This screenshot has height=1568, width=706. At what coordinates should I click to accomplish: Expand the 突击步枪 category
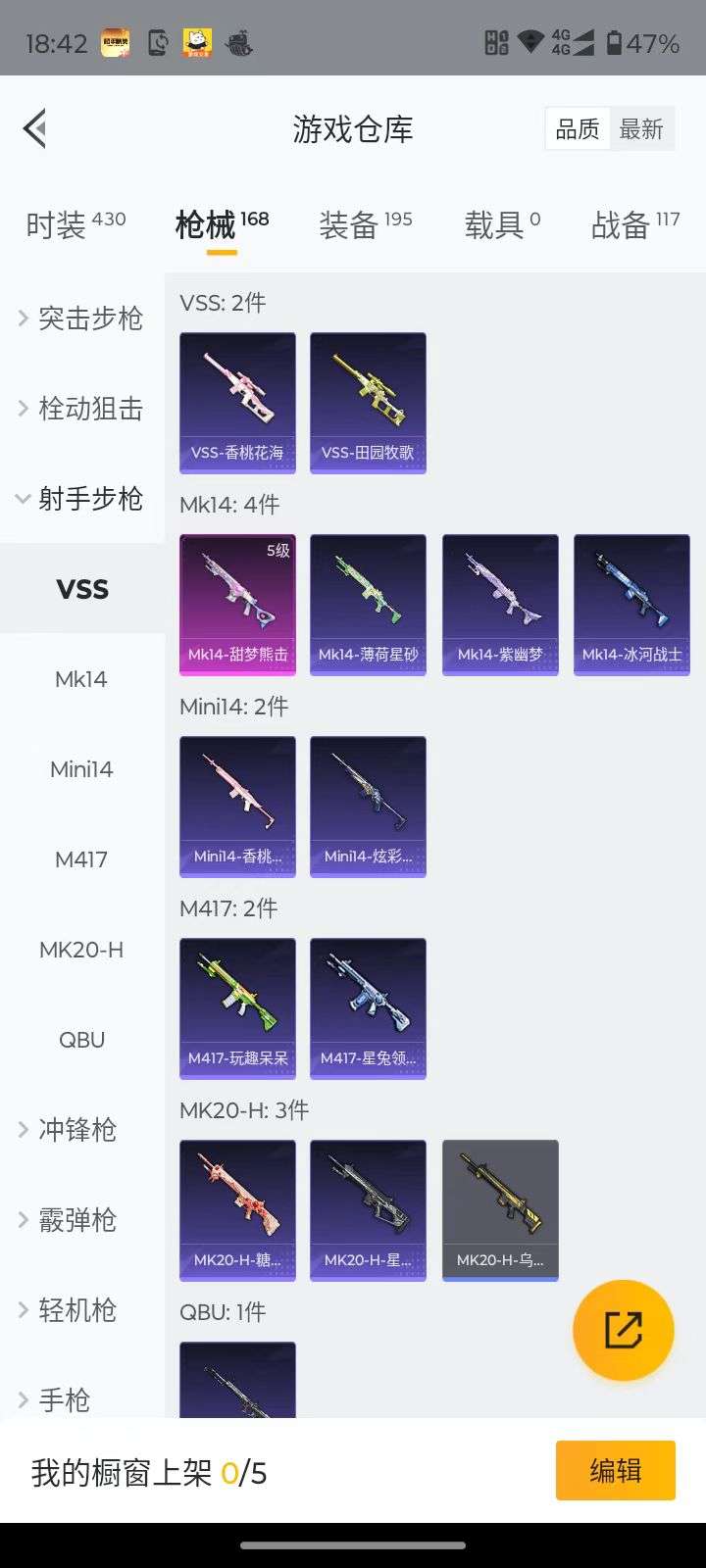(x=88, y=318)
